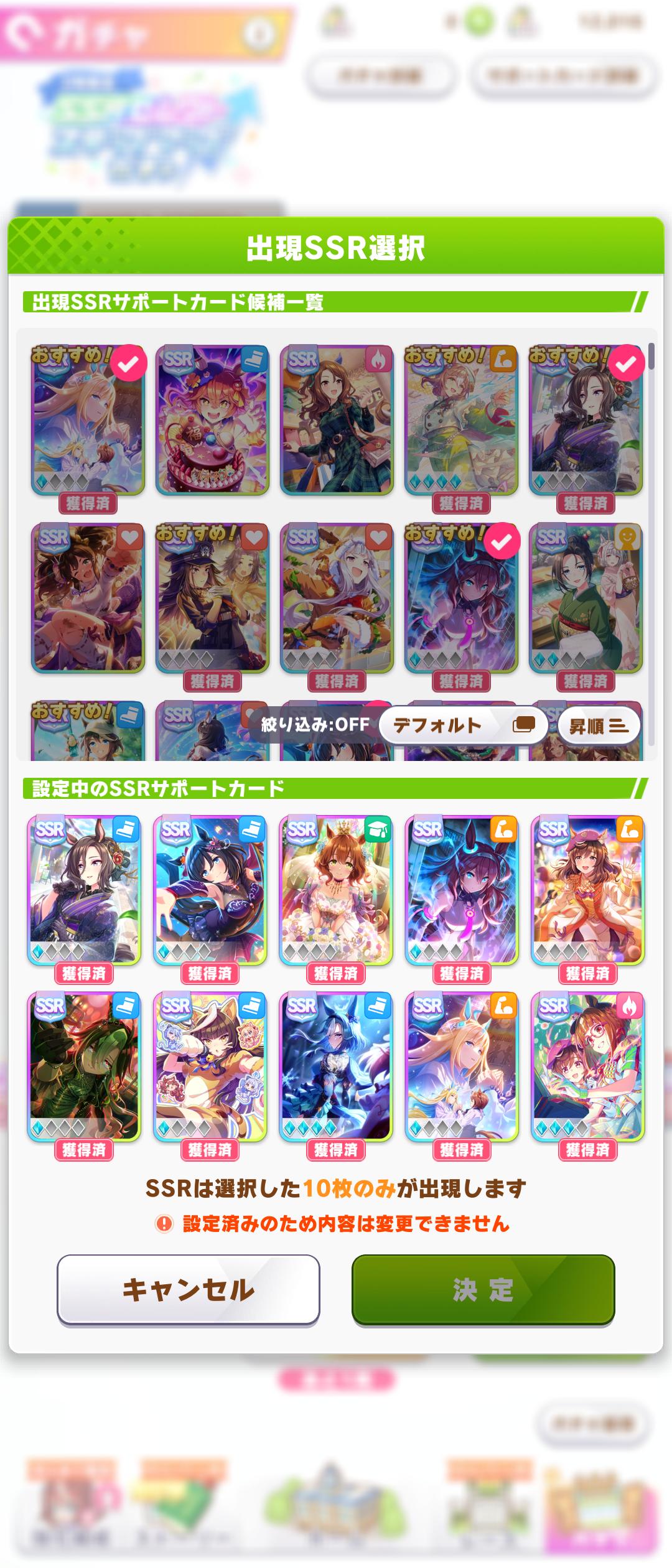Viewport: 672px width, 1568px height.
Task: Open the set card with the beret girl in orange
Action: point(587,890)
